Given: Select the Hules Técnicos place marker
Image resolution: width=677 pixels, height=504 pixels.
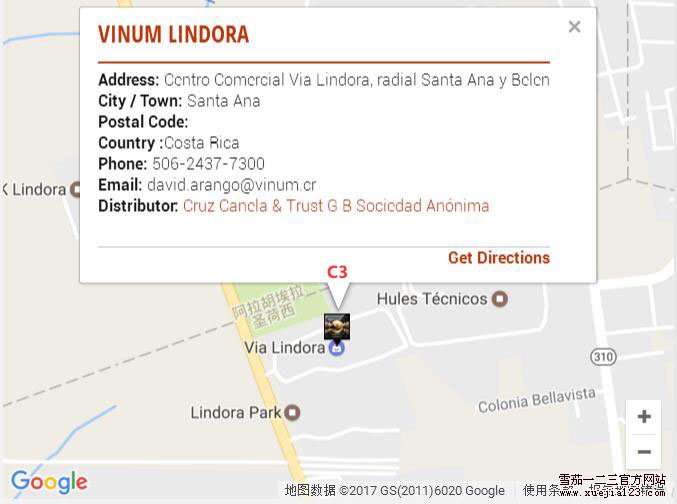Looking at the screenshot, I should click(x=500, y=299).
